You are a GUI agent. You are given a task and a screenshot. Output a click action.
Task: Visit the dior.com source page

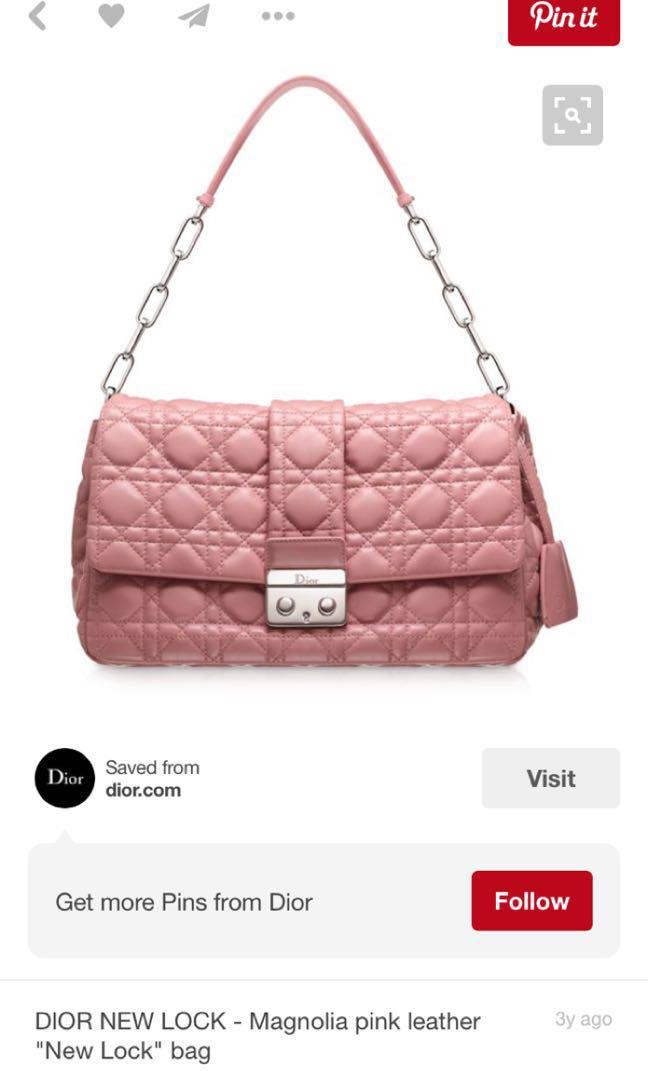(550, 778)
